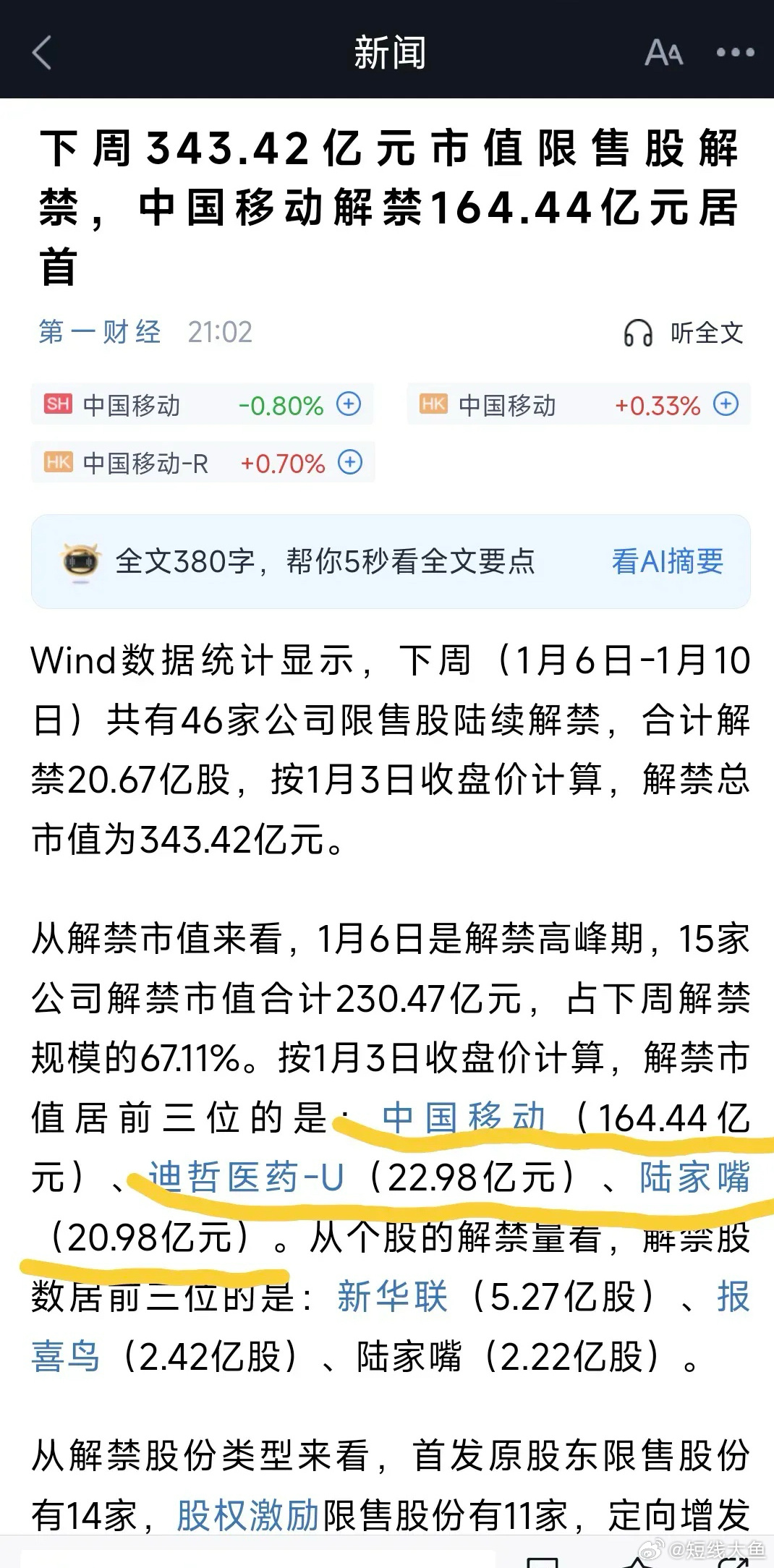774x1568 pixels.
Task: Open the font size Aa setting
Action: [663, 53]
